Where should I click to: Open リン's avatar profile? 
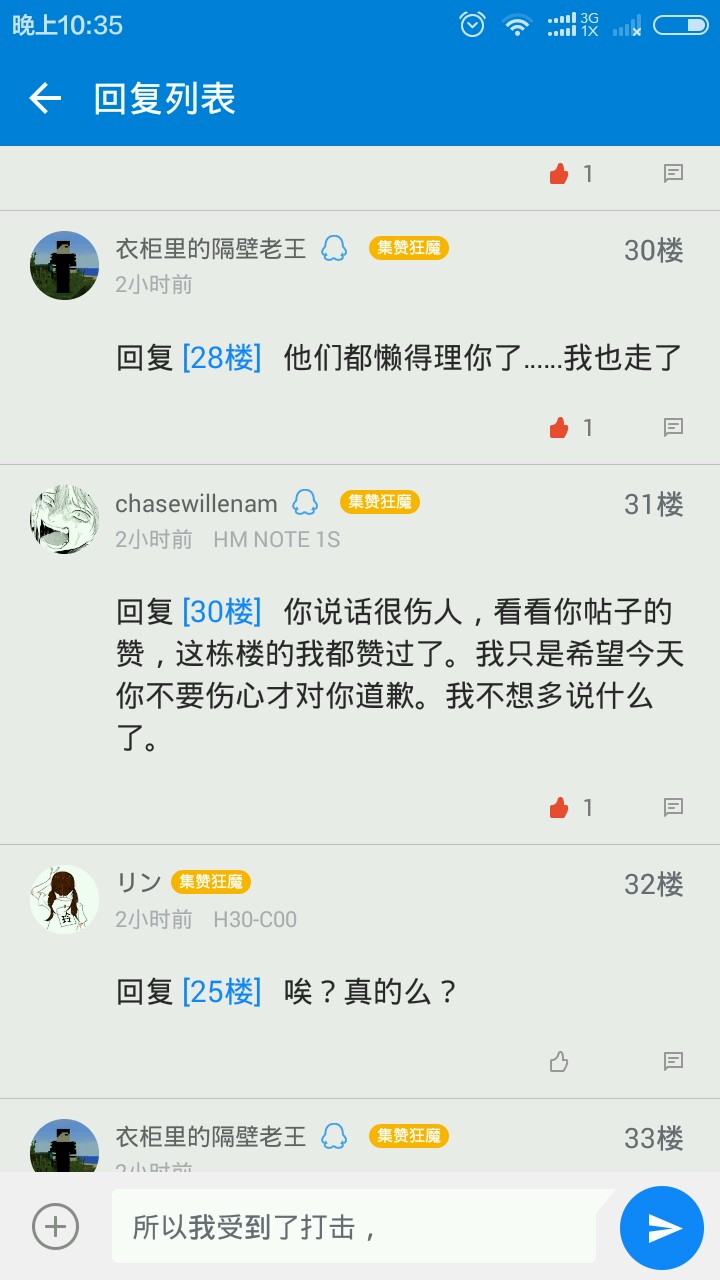(x=64, y=899)
